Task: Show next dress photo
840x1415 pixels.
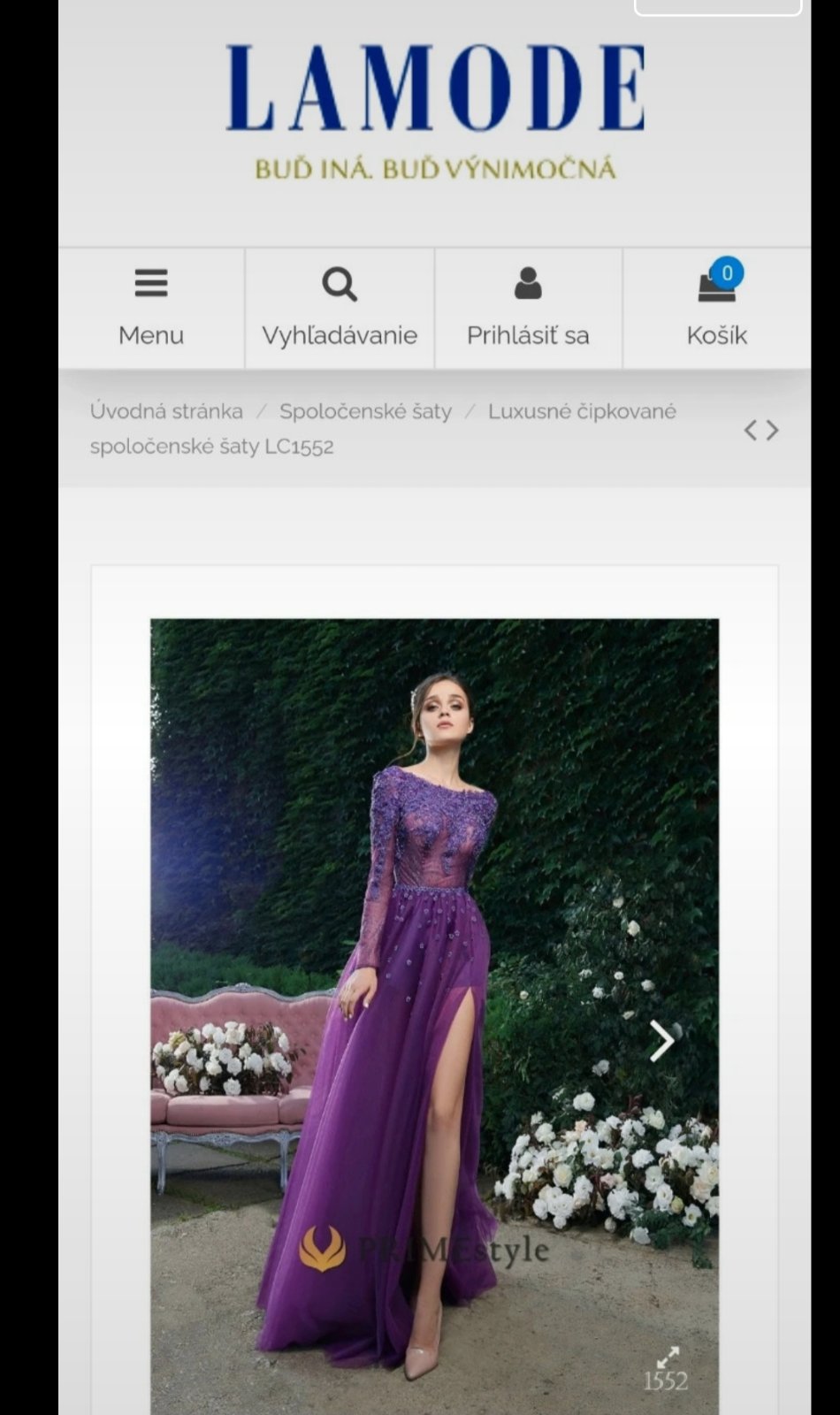Action: click(x=661, y=1041)
